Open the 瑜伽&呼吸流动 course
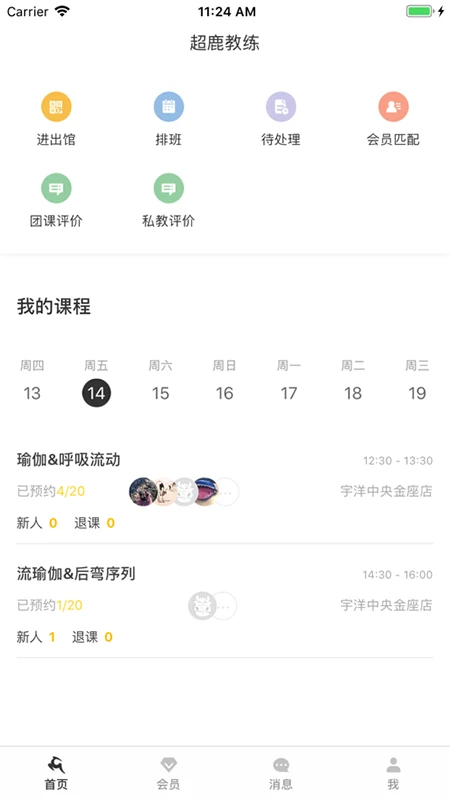Image resolution: width=450 pixels, height=800 pixels. tap(225, 491)
